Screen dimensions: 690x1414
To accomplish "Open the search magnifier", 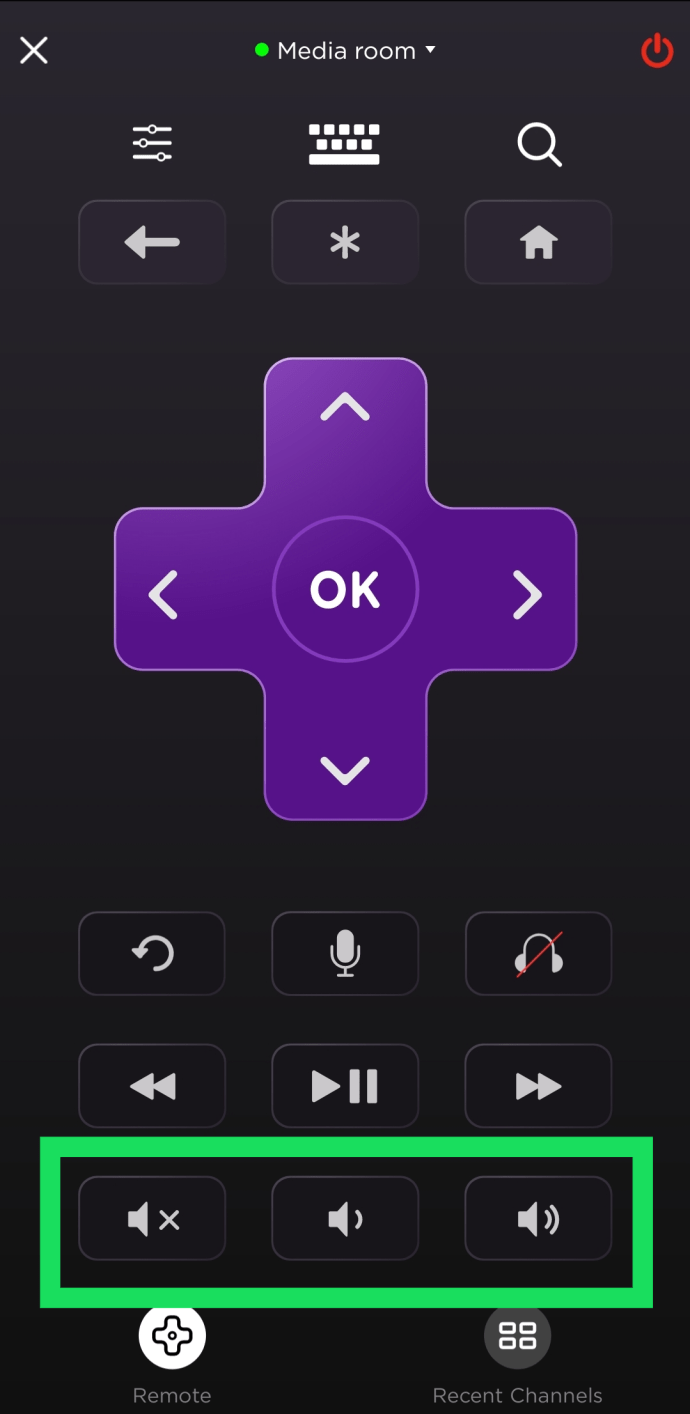I will (x=539, y=146).
